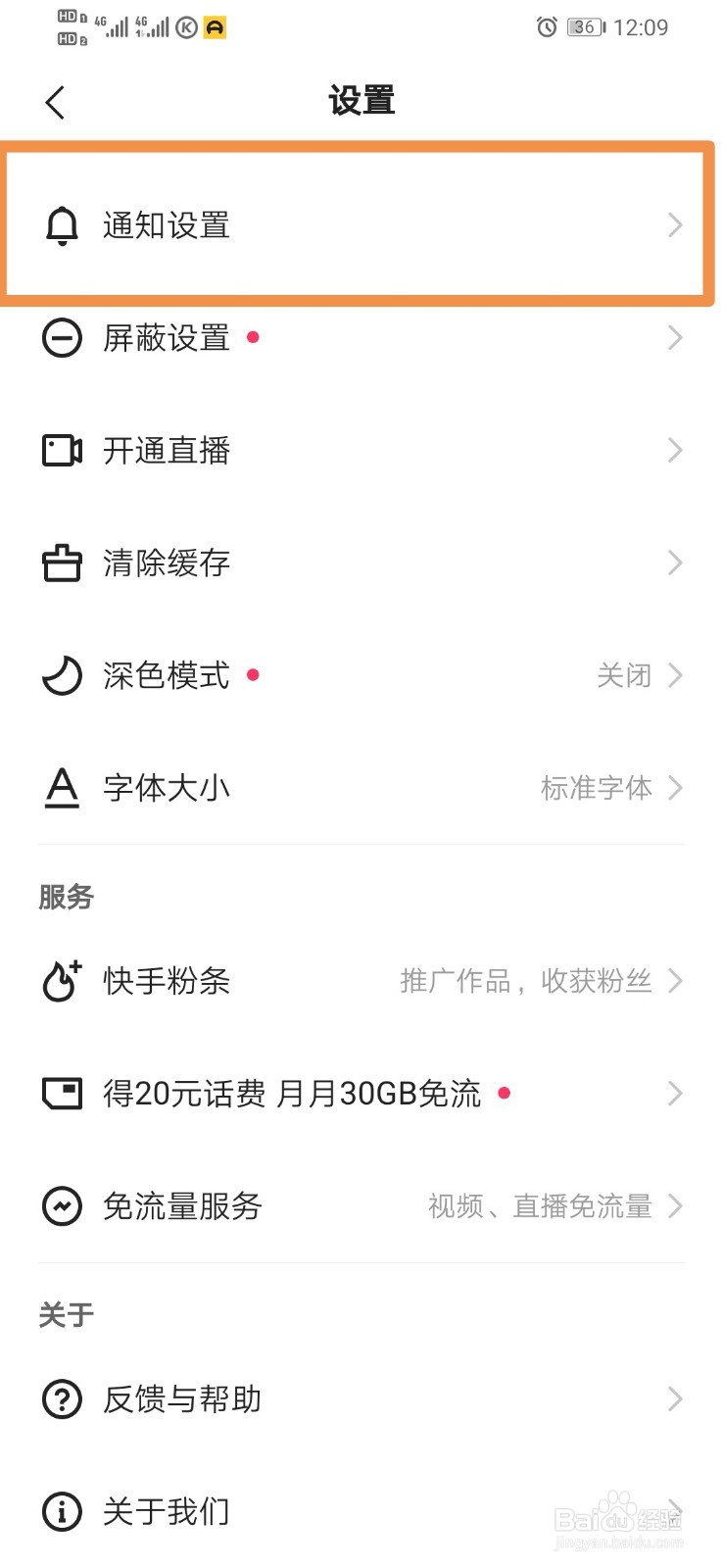Tap the bell icon for 通知设置
The width and height of the screenshot is (723, 1568).
pos(62,225)
